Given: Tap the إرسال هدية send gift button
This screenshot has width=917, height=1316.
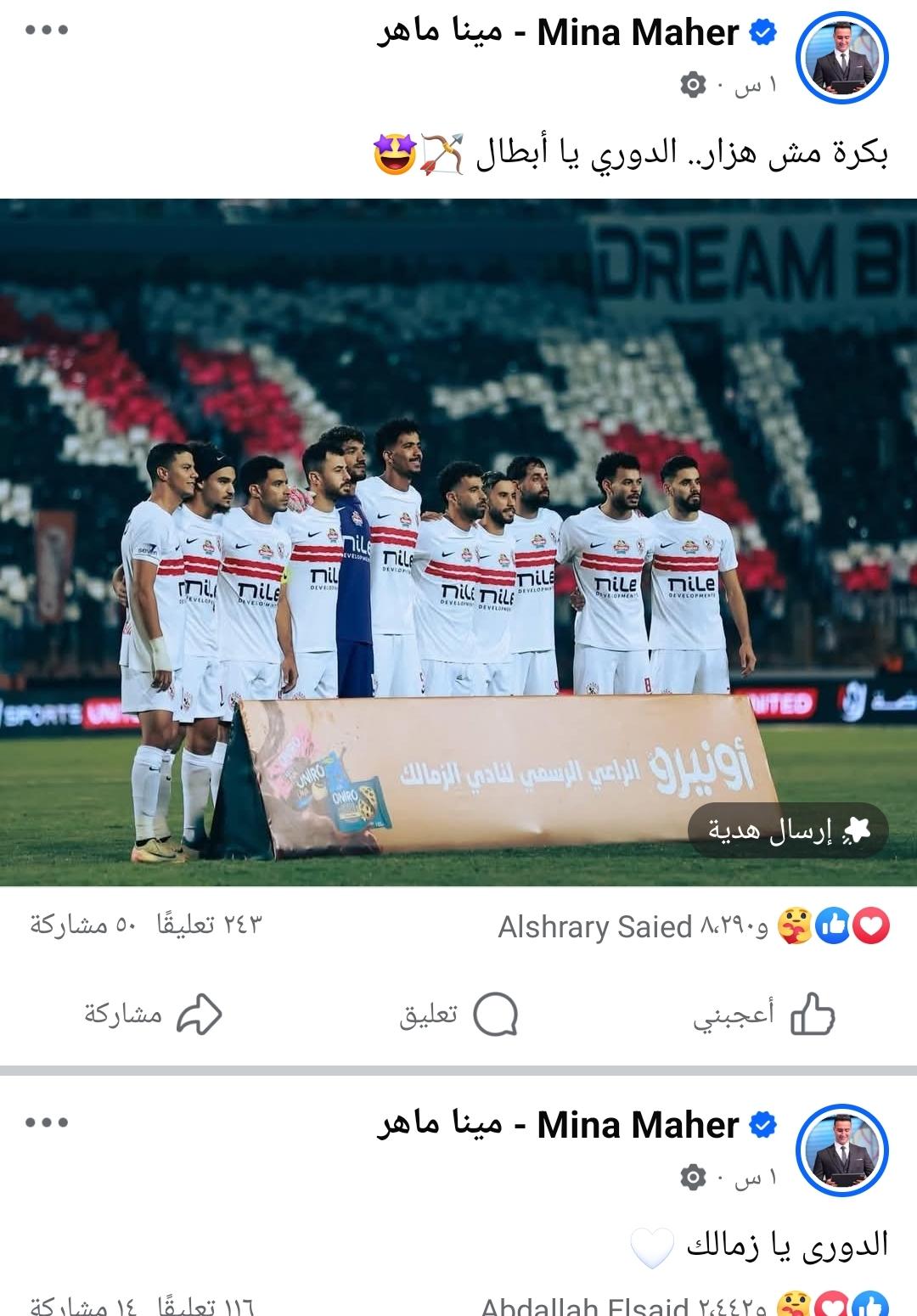Looking at the screenshot, I should coord(787,830).
